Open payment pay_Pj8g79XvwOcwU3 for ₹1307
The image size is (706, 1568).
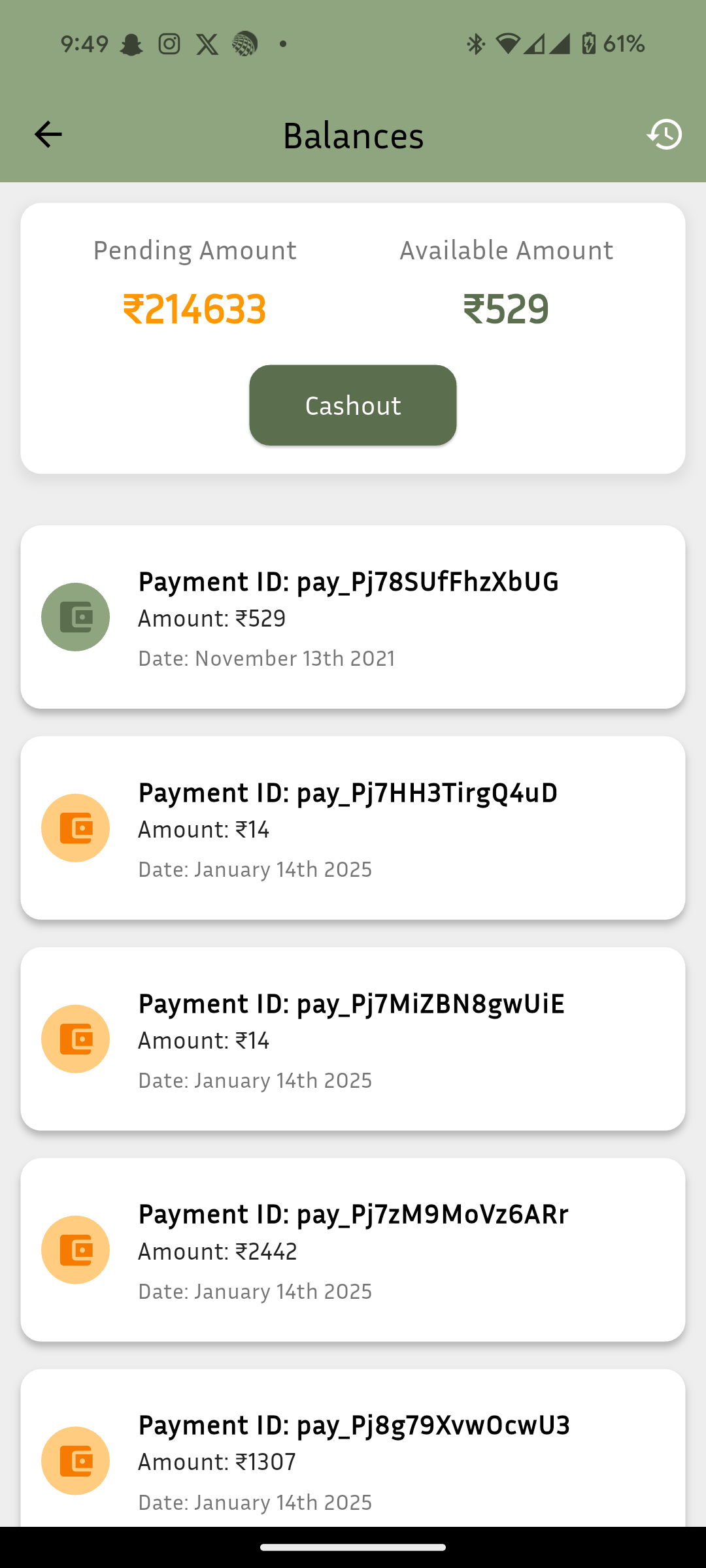pos(353,1448)
